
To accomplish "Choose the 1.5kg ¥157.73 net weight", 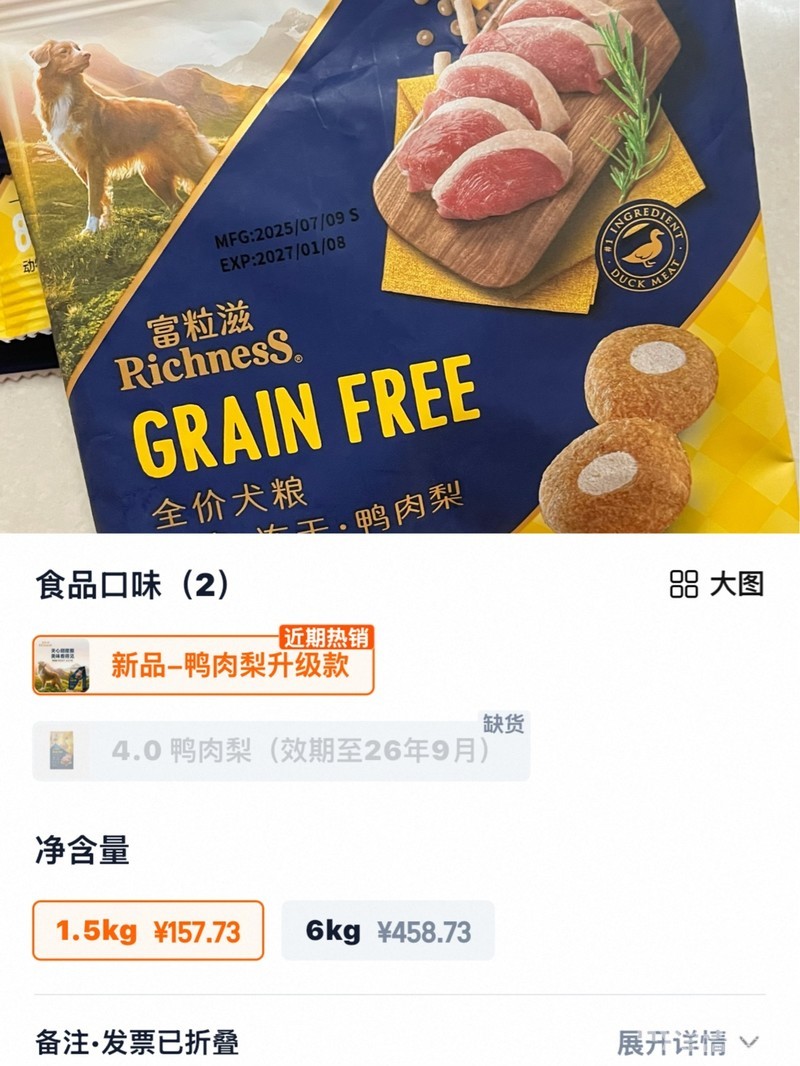I will pyautogui.click(x=148, y=931).
